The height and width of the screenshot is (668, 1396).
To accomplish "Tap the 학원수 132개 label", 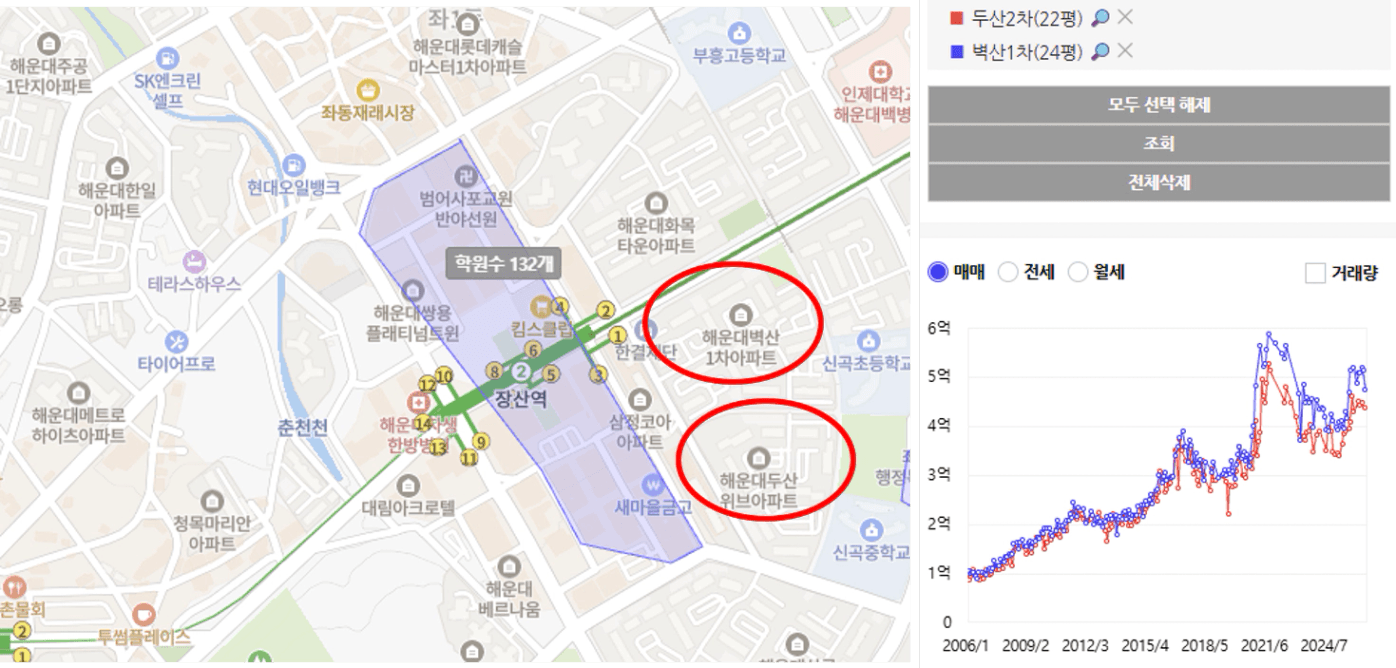I will pos(490,264).
